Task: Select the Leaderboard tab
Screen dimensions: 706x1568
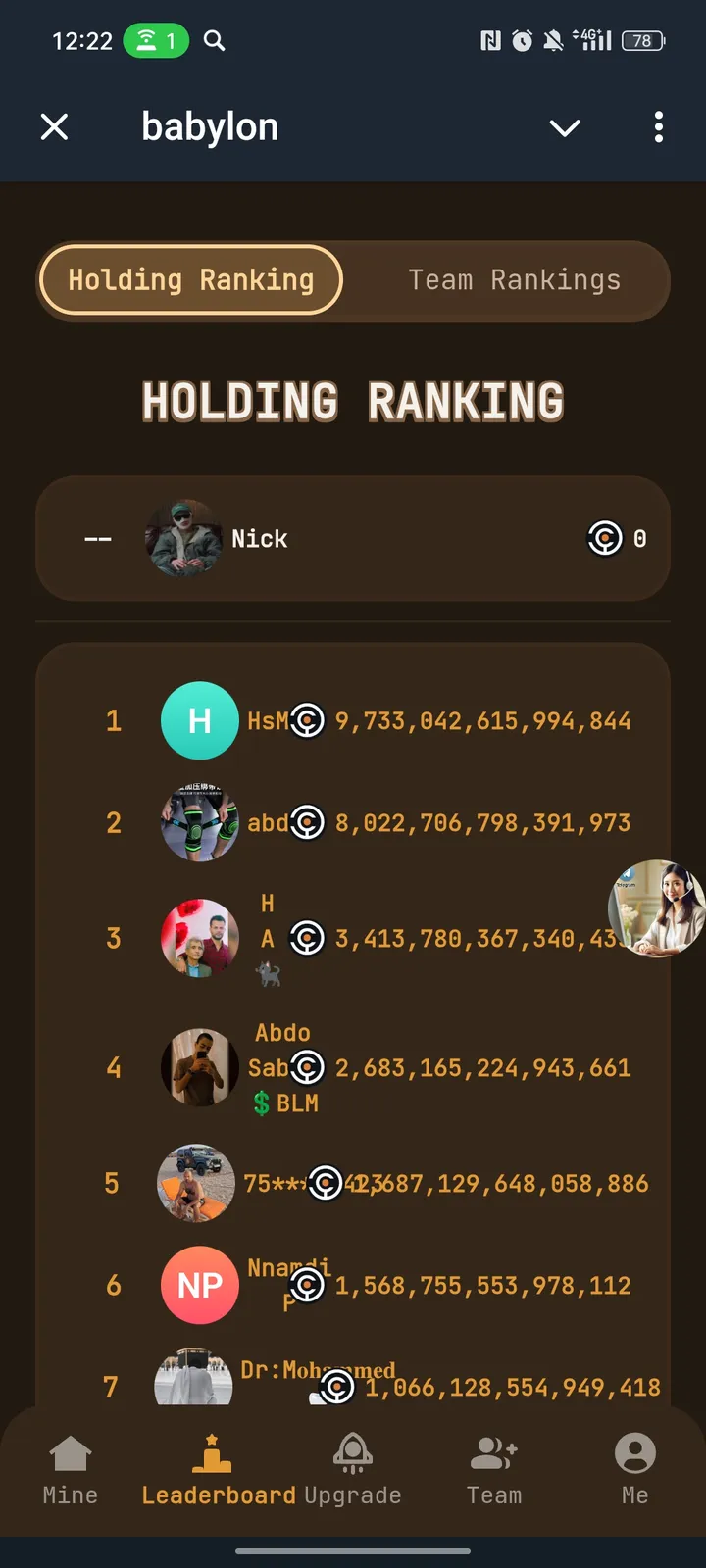Action: pos(218,1468)
